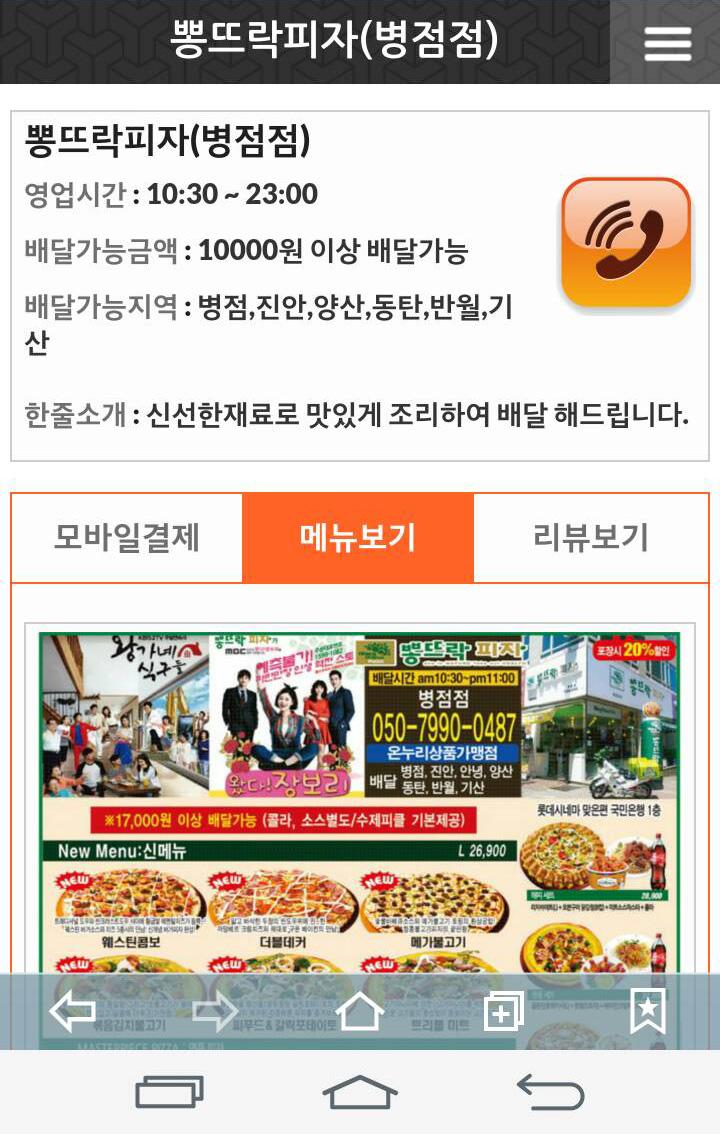This screenshot has width=720, height=1134.
Task: Select the 메뉴보기 tab
Action: (358, 538)
